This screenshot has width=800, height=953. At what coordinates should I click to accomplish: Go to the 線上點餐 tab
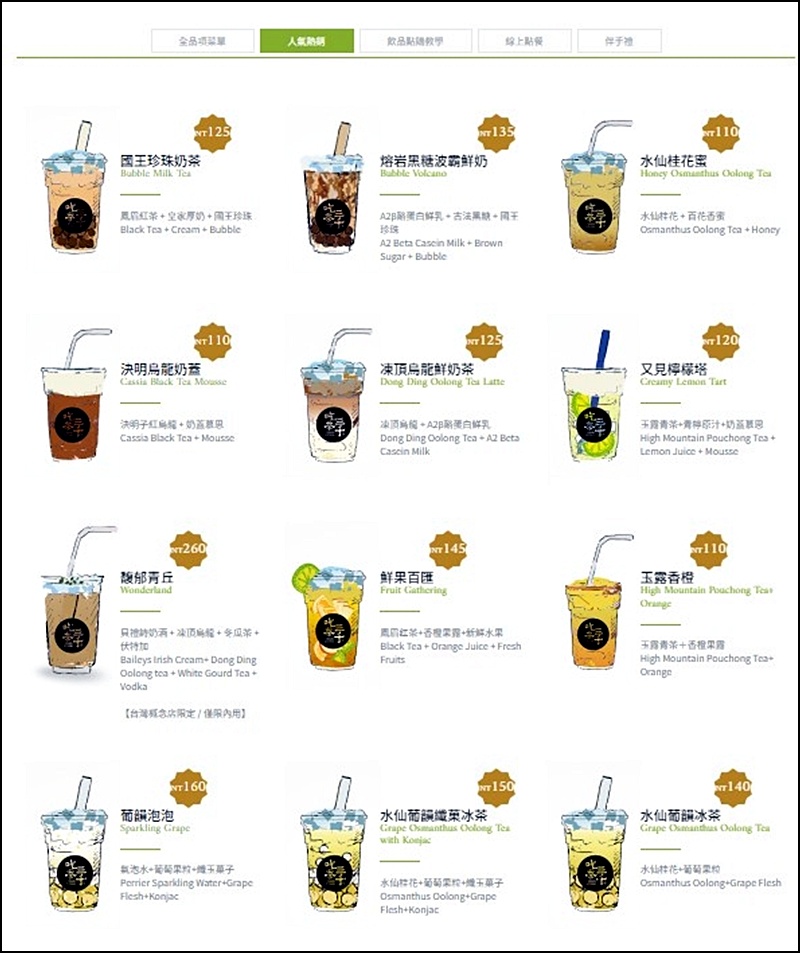click(524, 41)
